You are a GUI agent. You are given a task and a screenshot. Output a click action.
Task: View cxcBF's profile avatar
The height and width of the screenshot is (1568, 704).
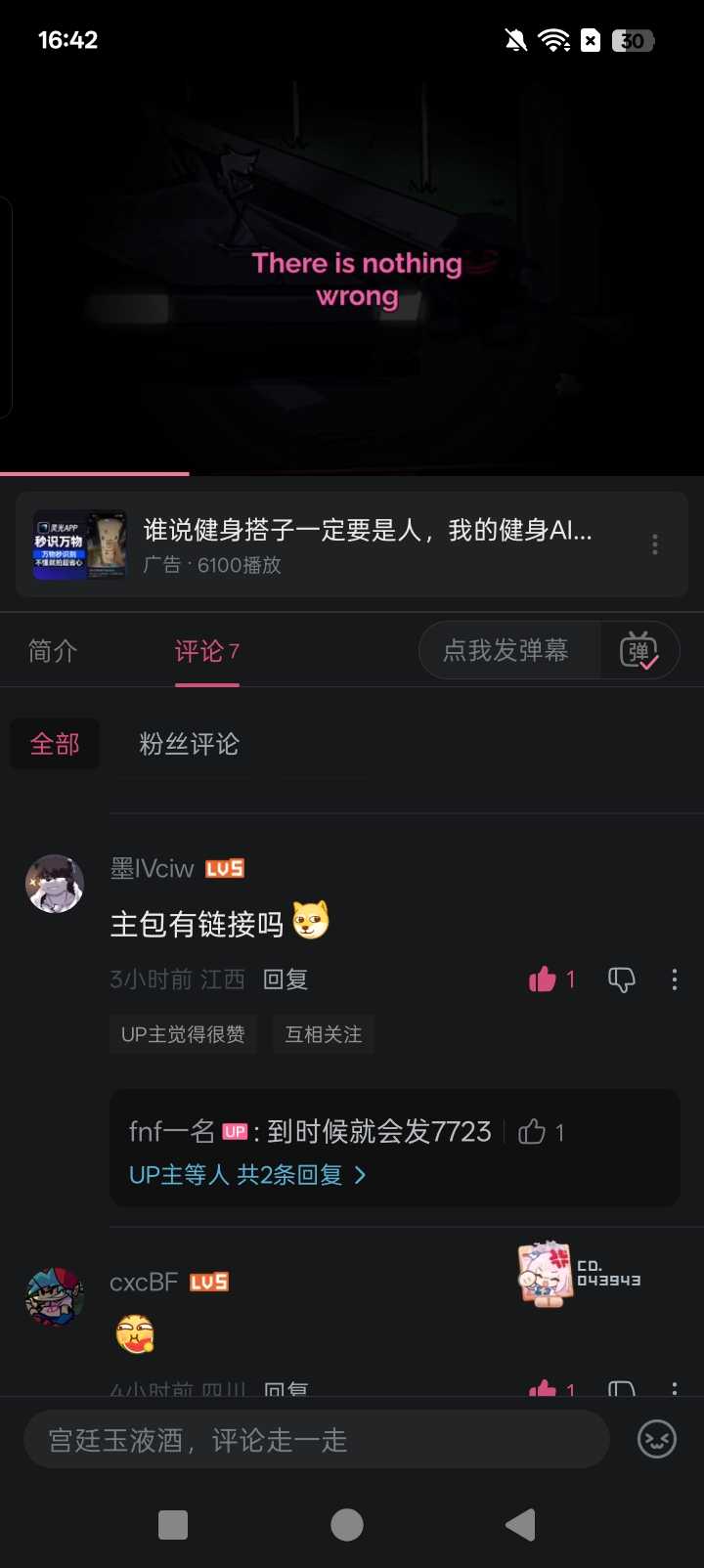(55, 1296)
